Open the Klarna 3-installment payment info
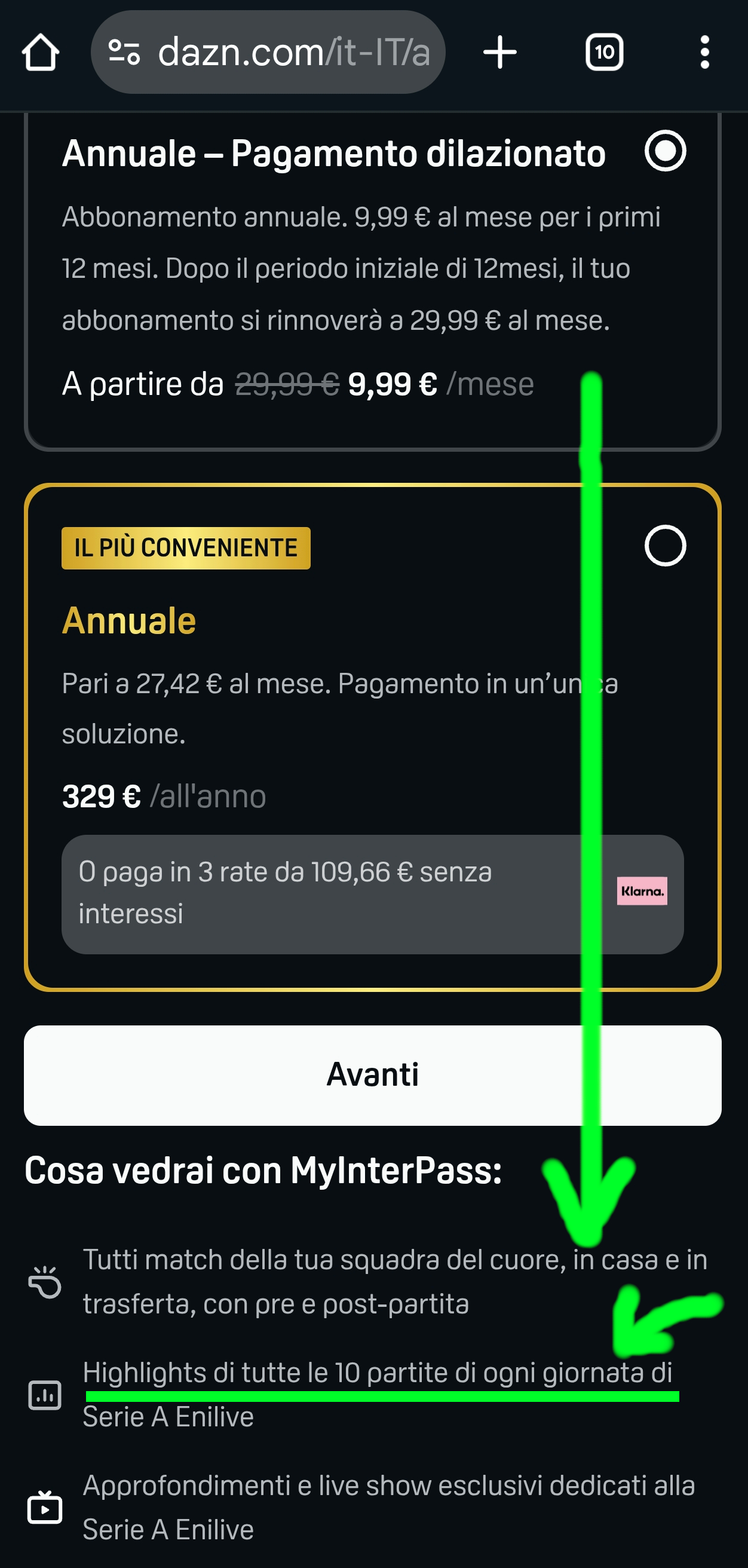748x1568 pixels. click(372, 894)
